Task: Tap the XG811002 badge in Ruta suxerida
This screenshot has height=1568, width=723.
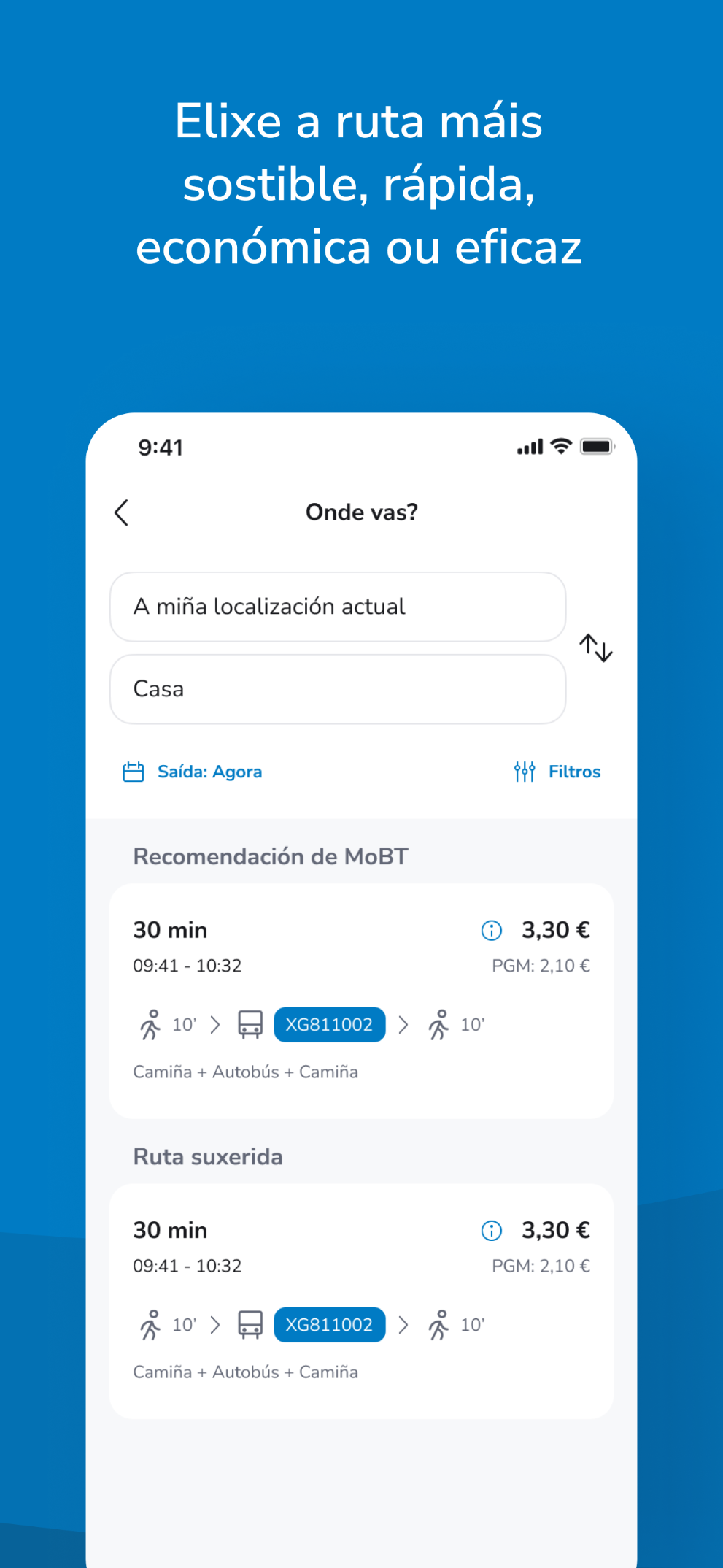Action: point(328,1324)
